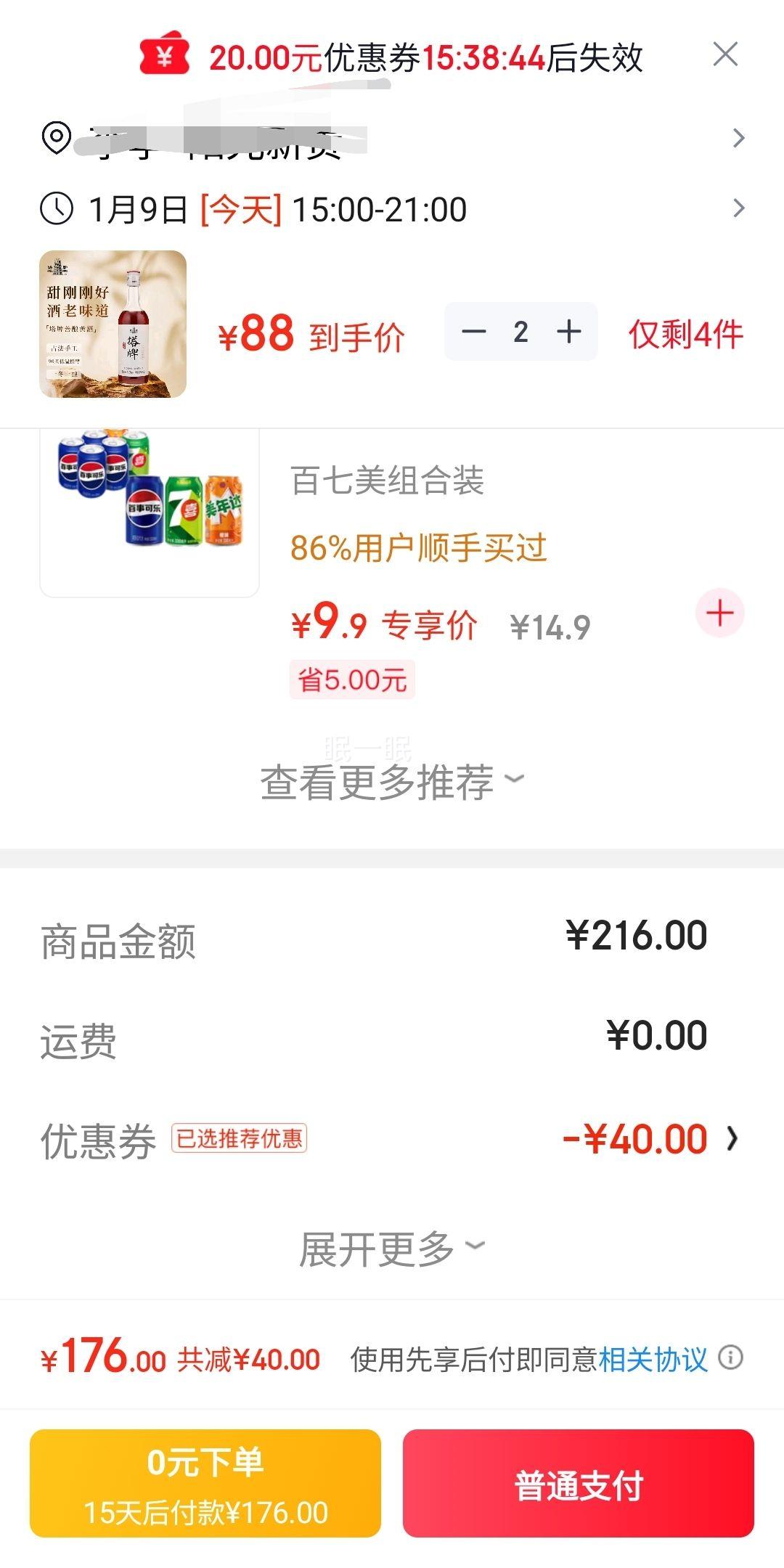
Task: Dismiss the 20元优惠券 countdown banner
Action: (725, 55)
